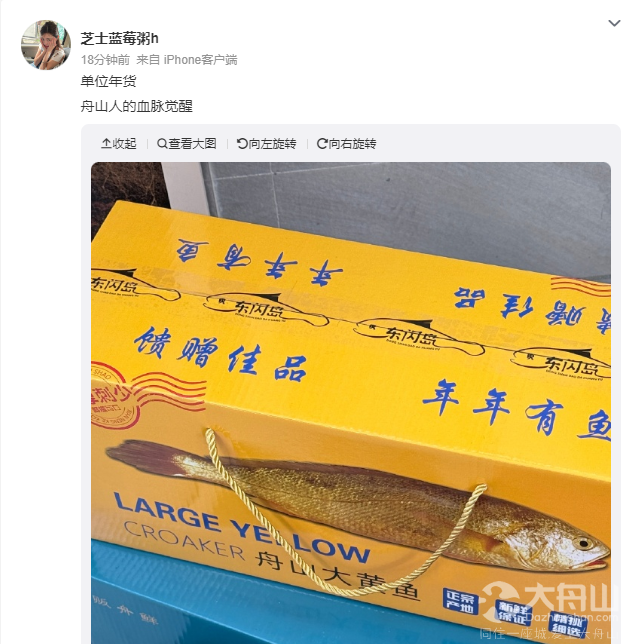Screen dimensions: 636x644
Task: Open the username 芝士蓝莓粥h profile link
Action: pyautogui.click(x=120, y=38)
